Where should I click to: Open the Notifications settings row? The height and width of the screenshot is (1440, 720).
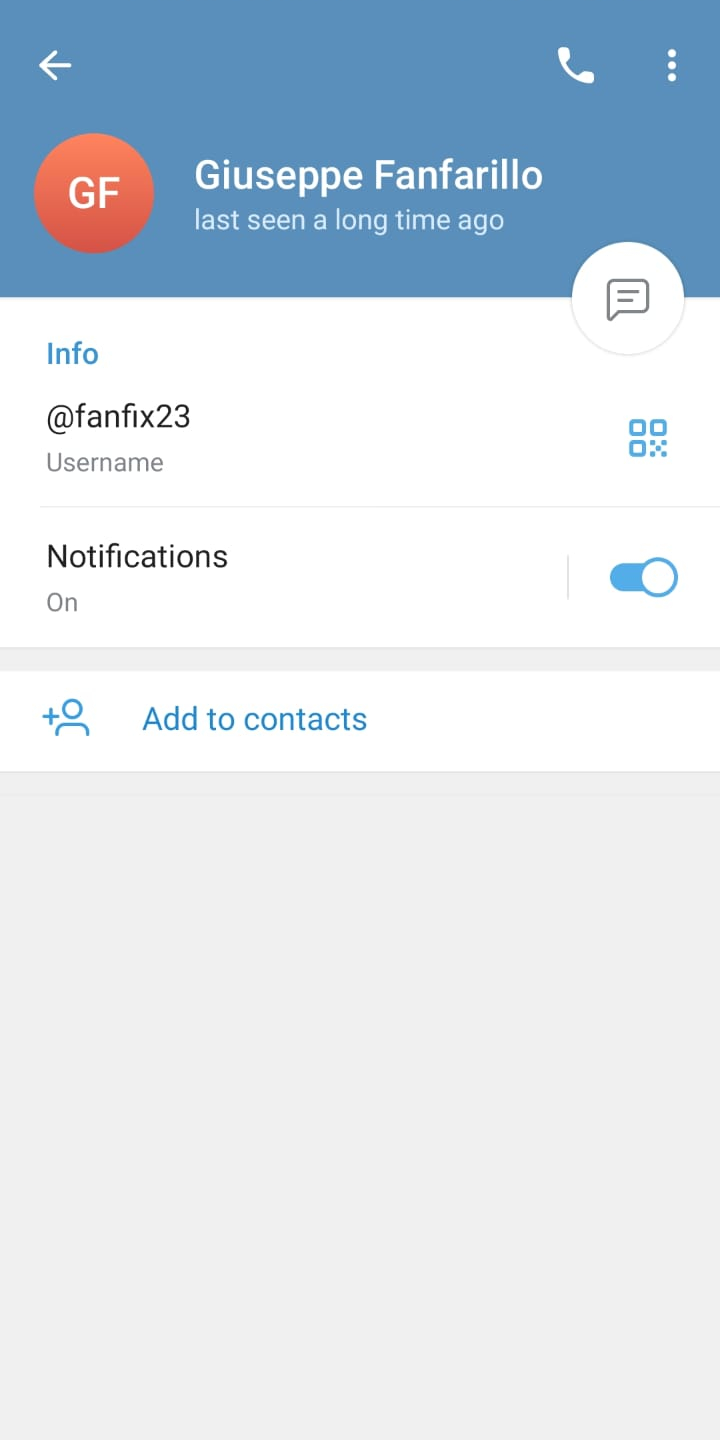(x=283, y=577)
